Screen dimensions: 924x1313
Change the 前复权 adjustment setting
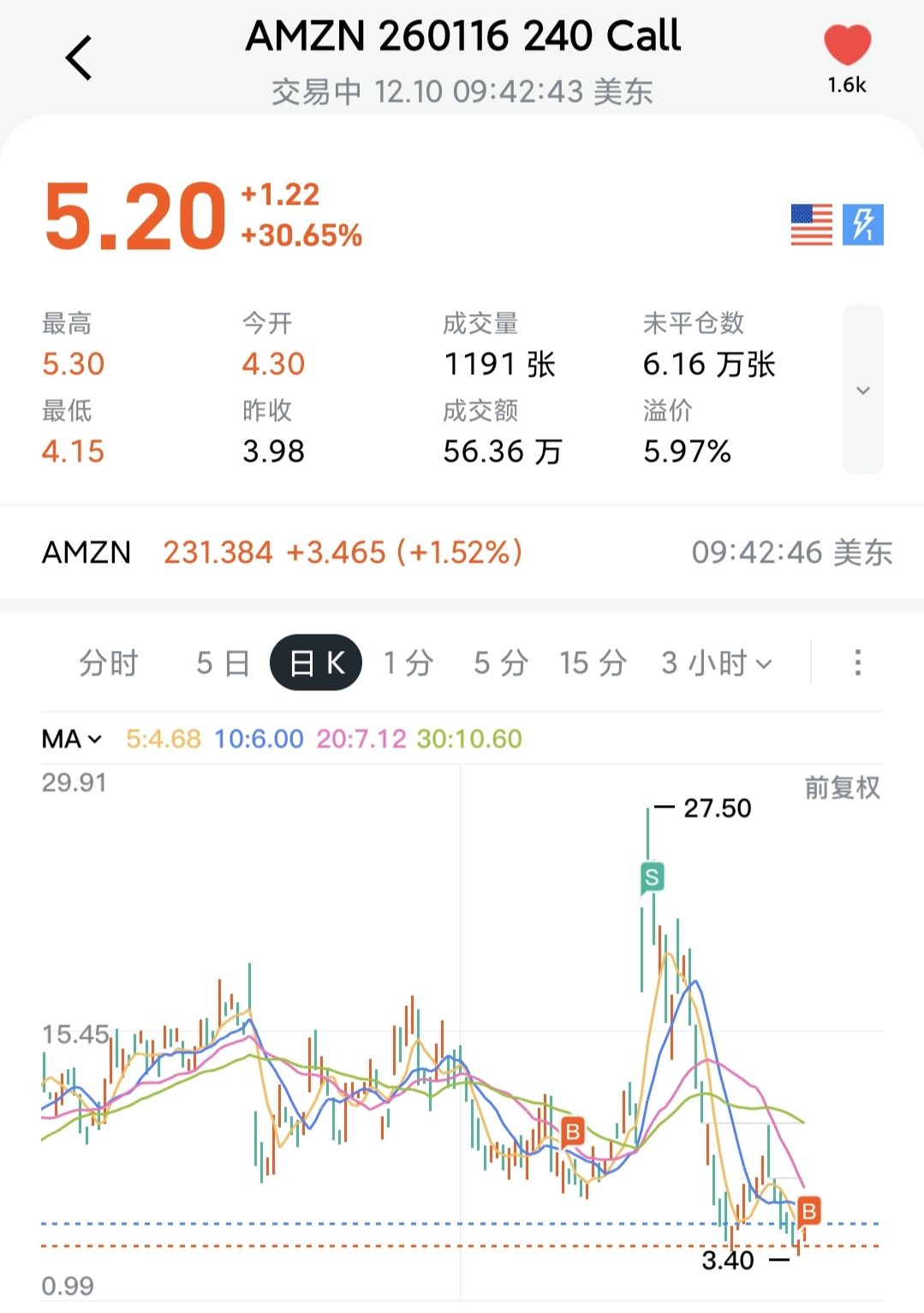[x=842, y=787]
